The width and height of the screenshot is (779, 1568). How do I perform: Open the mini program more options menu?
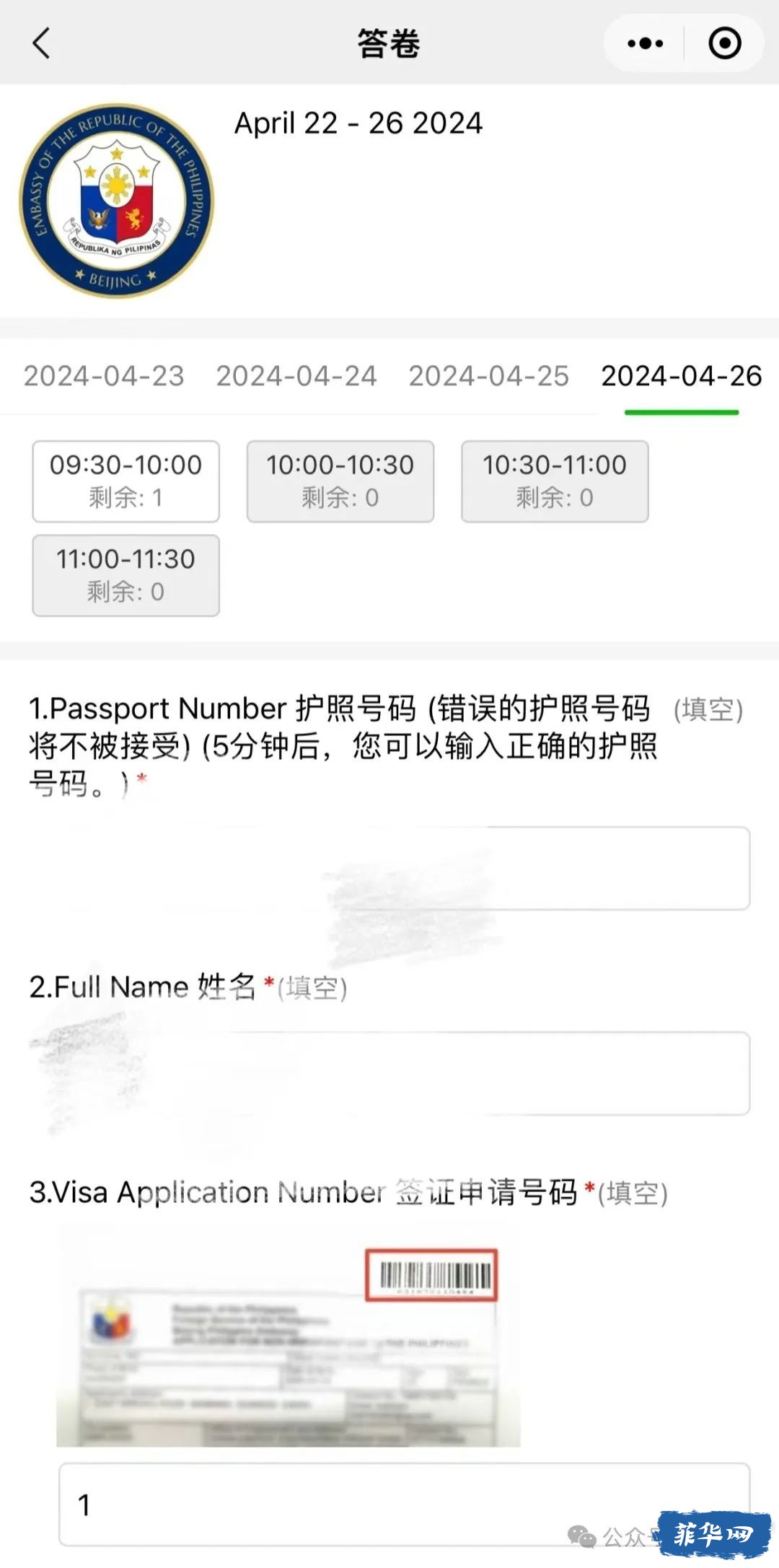coord(645,43)
